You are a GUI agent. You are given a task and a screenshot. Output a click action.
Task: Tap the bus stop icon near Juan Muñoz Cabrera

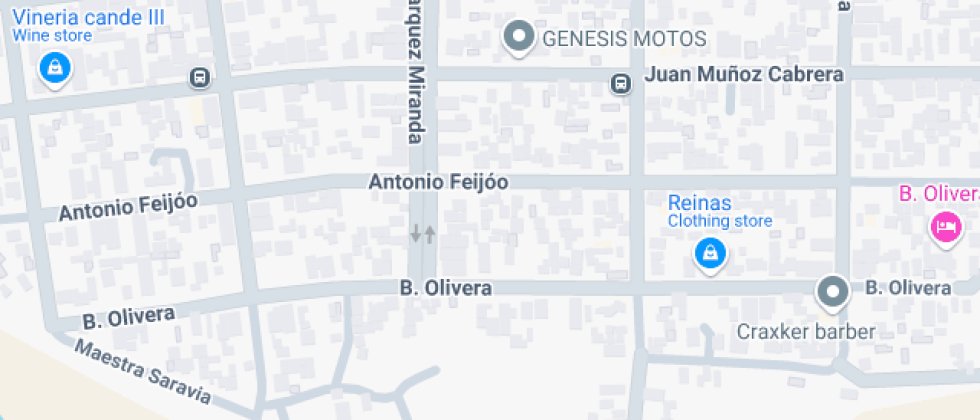click(621, 85)
